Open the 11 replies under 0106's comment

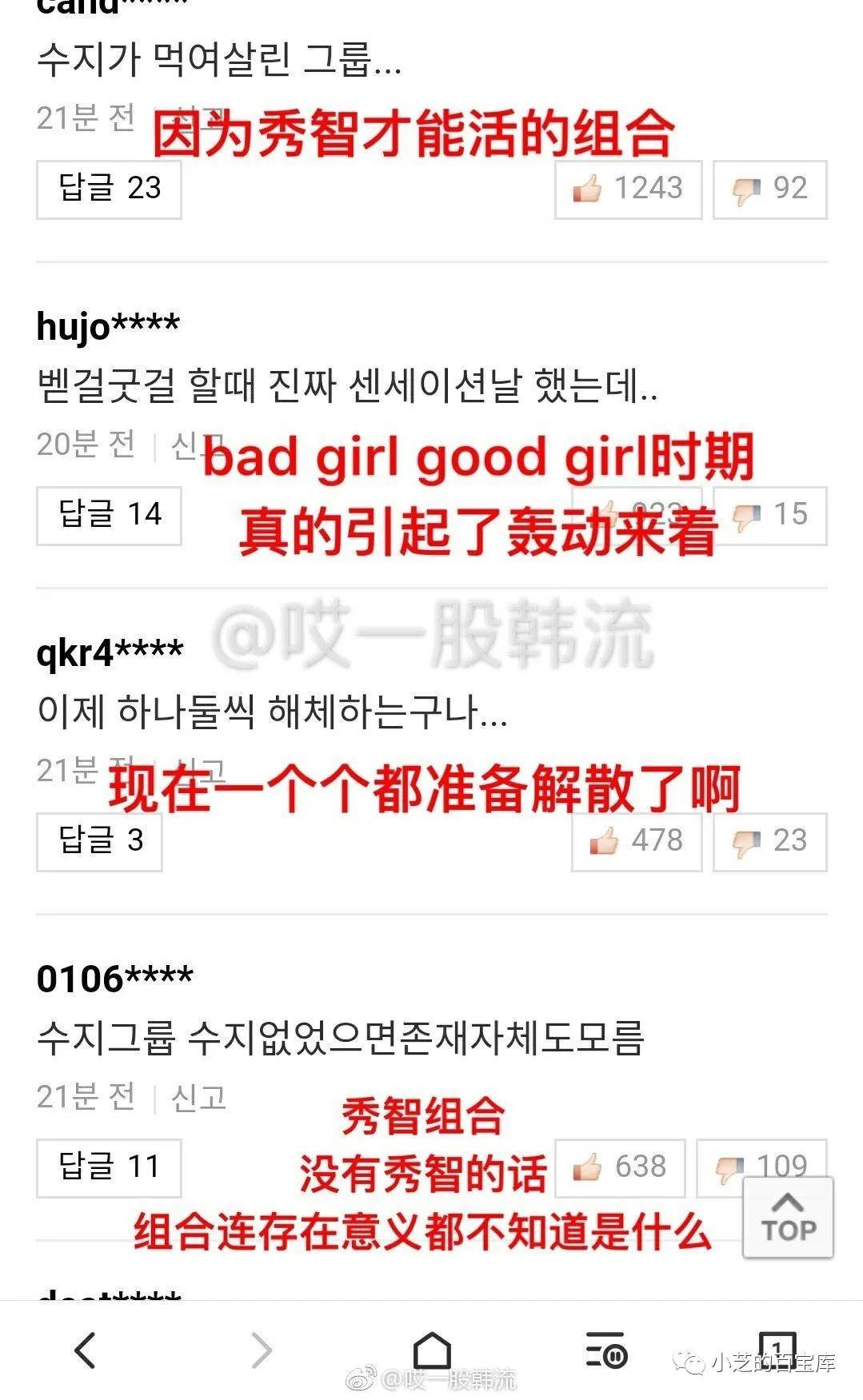click(109, 1167)
